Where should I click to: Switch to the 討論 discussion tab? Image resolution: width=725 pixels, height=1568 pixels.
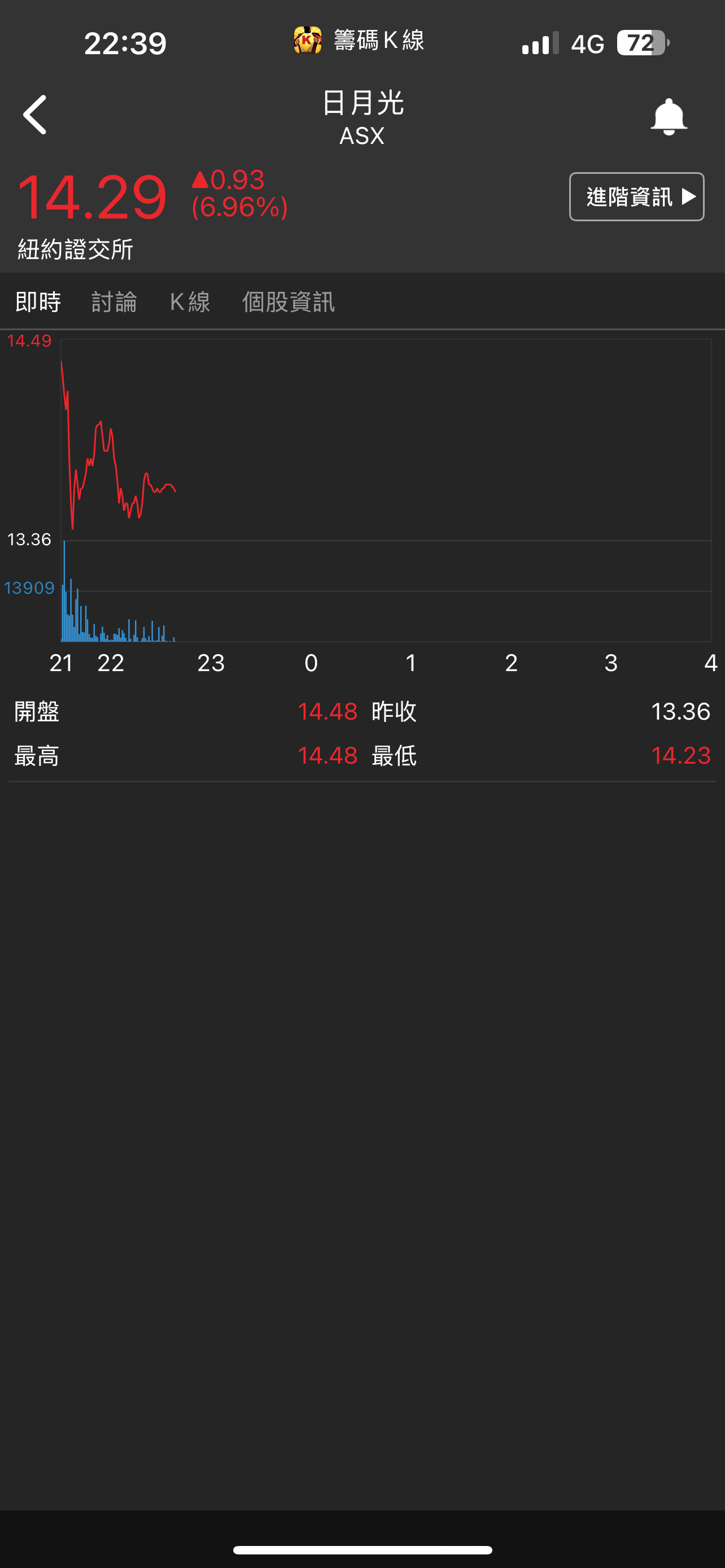click(x=115, y=302)
